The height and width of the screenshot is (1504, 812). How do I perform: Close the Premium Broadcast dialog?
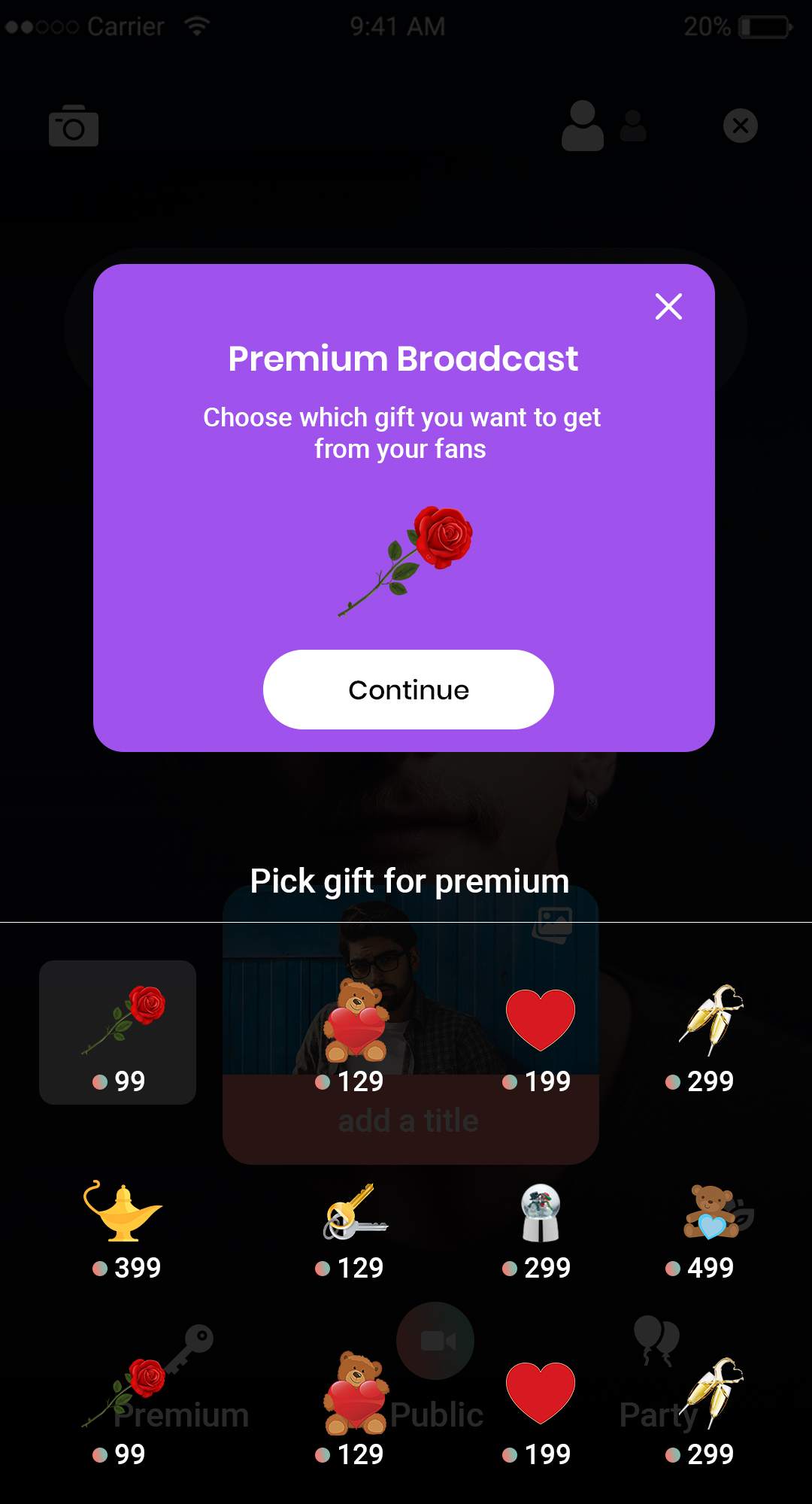click(668, 307)
